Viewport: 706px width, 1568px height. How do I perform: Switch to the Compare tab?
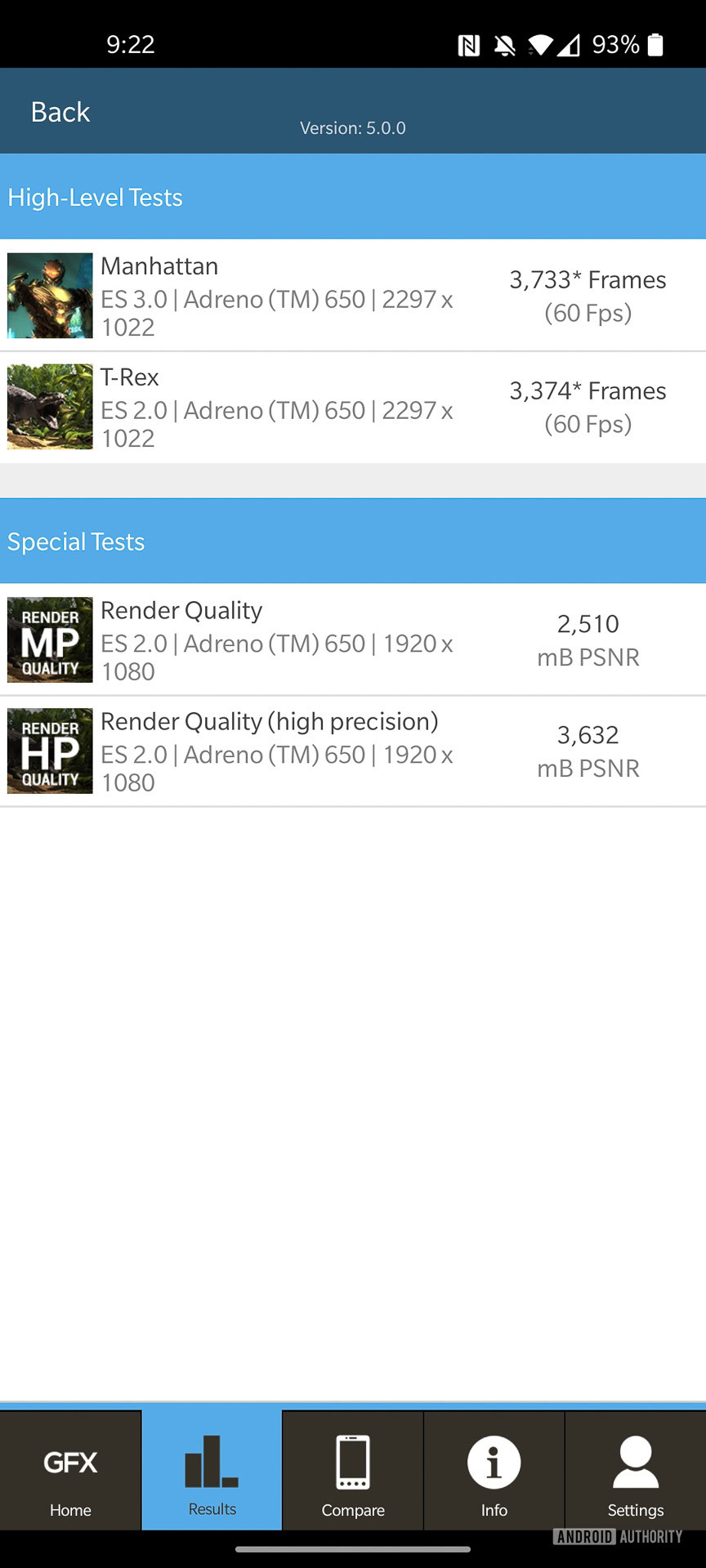click(353, 1472)
